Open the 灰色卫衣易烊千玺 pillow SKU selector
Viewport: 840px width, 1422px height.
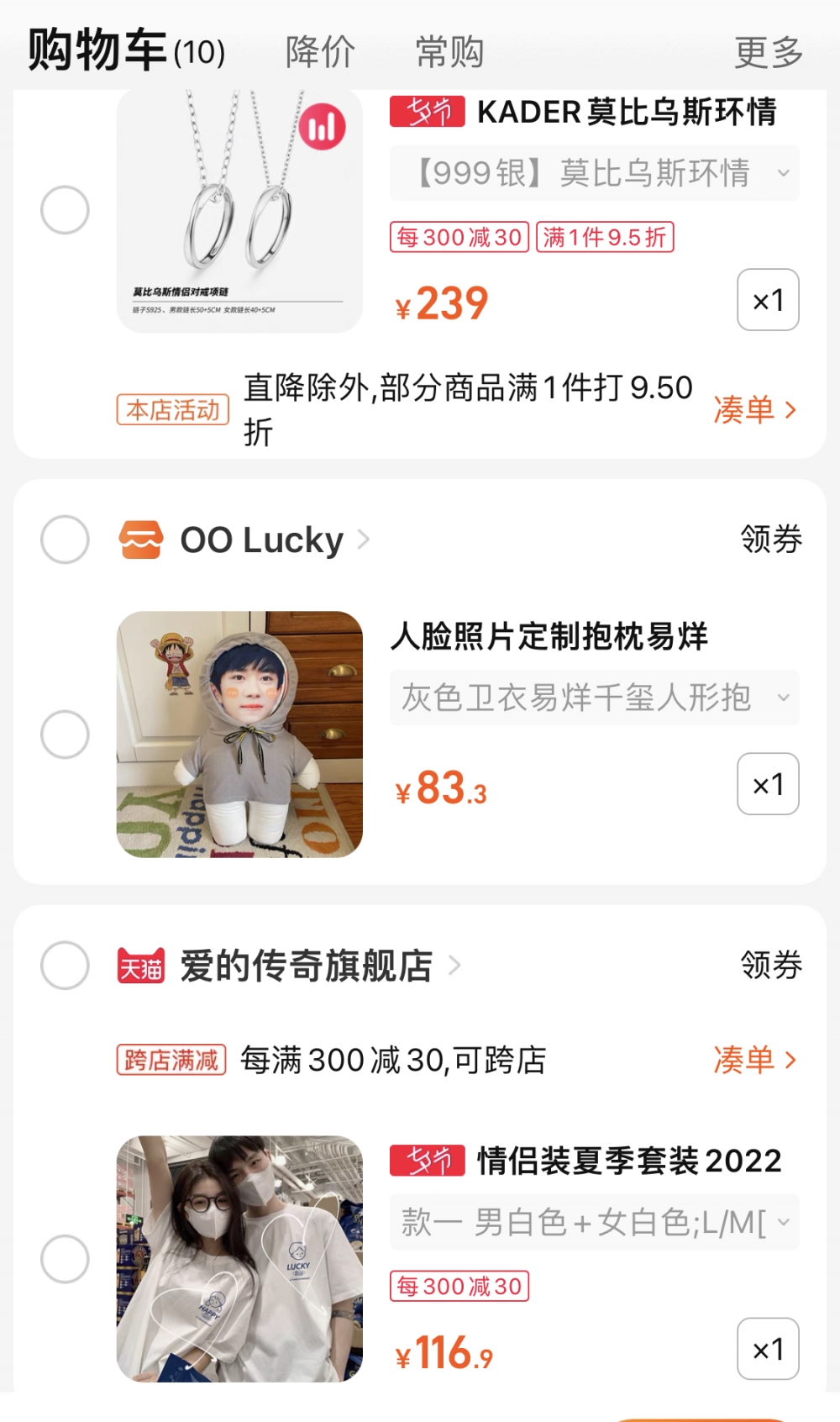pos(593,698)
